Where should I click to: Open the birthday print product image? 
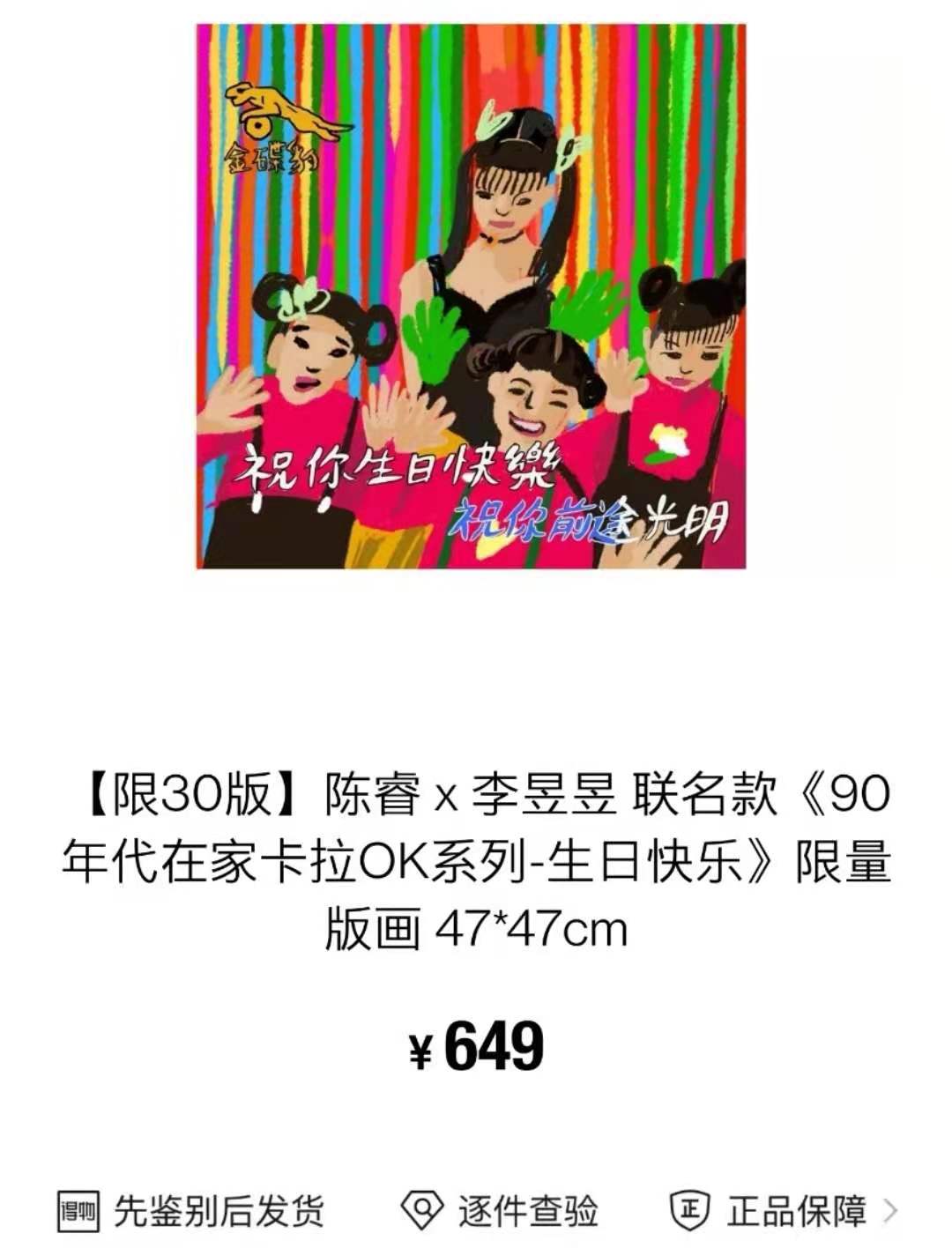point(471,296)
